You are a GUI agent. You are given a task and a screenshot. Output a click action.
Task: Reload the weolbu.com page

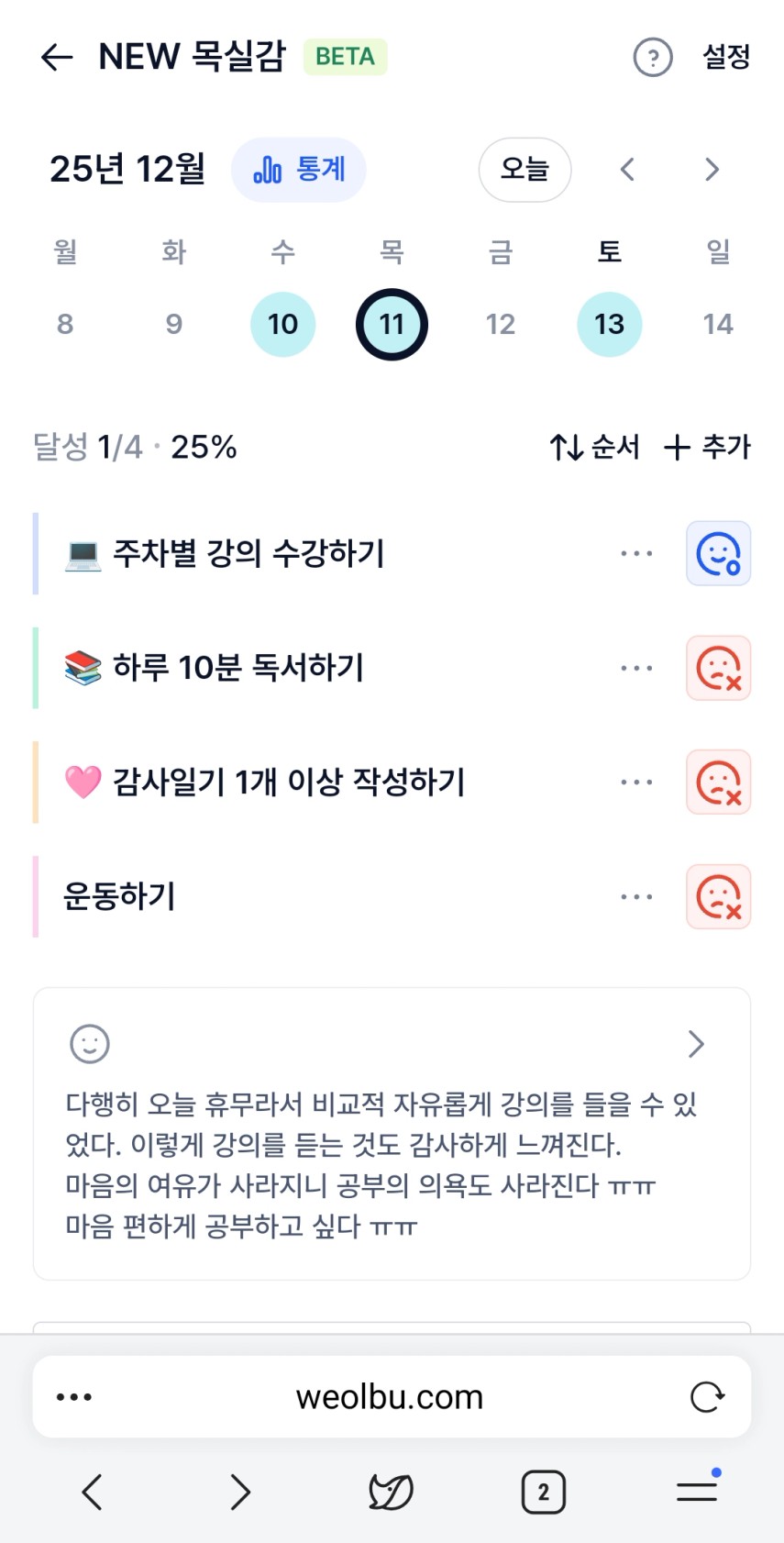point(707,1397)
